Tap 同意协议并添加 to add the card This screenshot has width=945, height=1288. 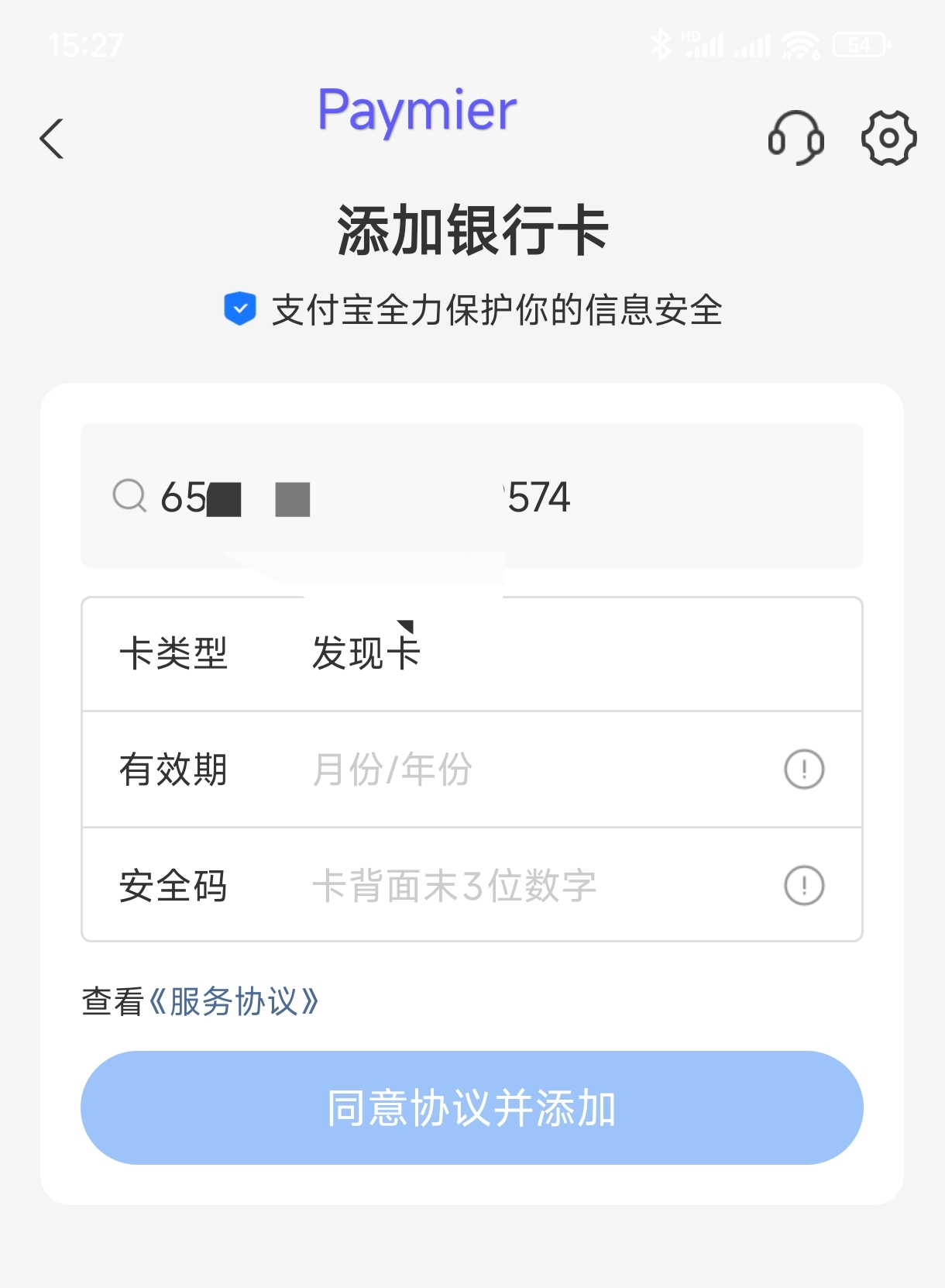[472, 1107]
